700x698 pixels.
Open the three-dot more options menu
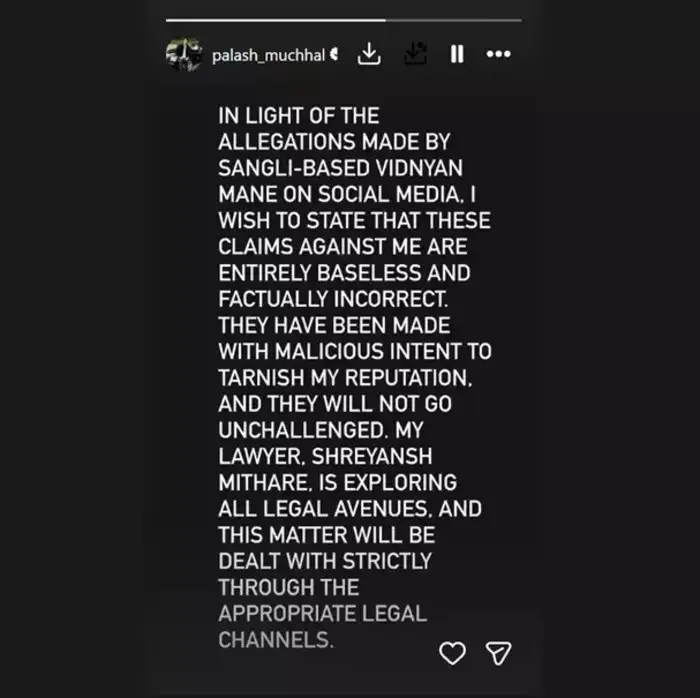point(498,54)
